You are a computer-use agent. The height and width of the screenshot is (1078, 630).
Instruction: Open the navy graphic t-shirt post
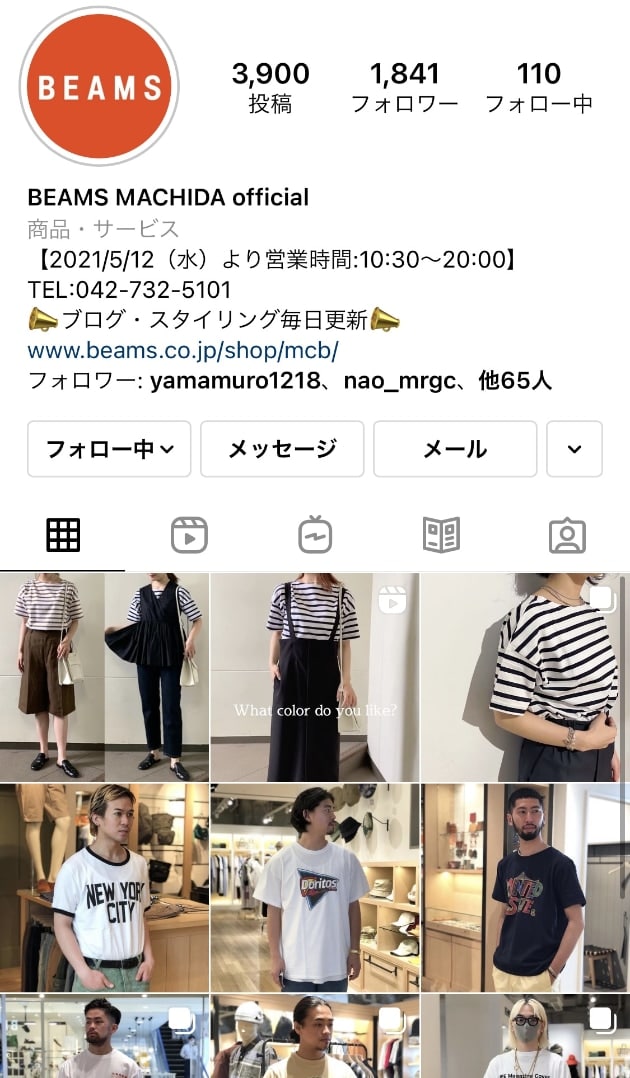[x=526, y=888]
